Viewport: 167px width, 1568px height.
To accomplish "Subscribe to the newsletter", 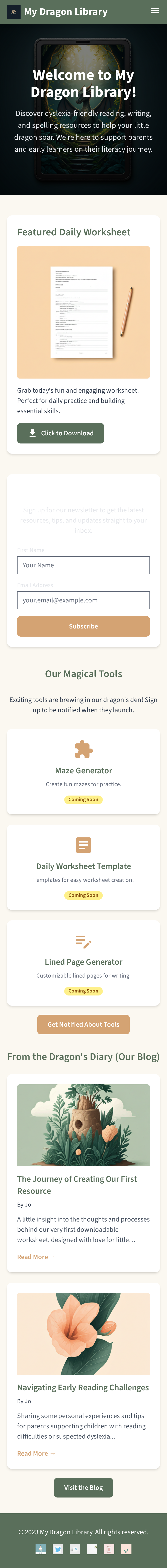I will [x=83, y=626].
